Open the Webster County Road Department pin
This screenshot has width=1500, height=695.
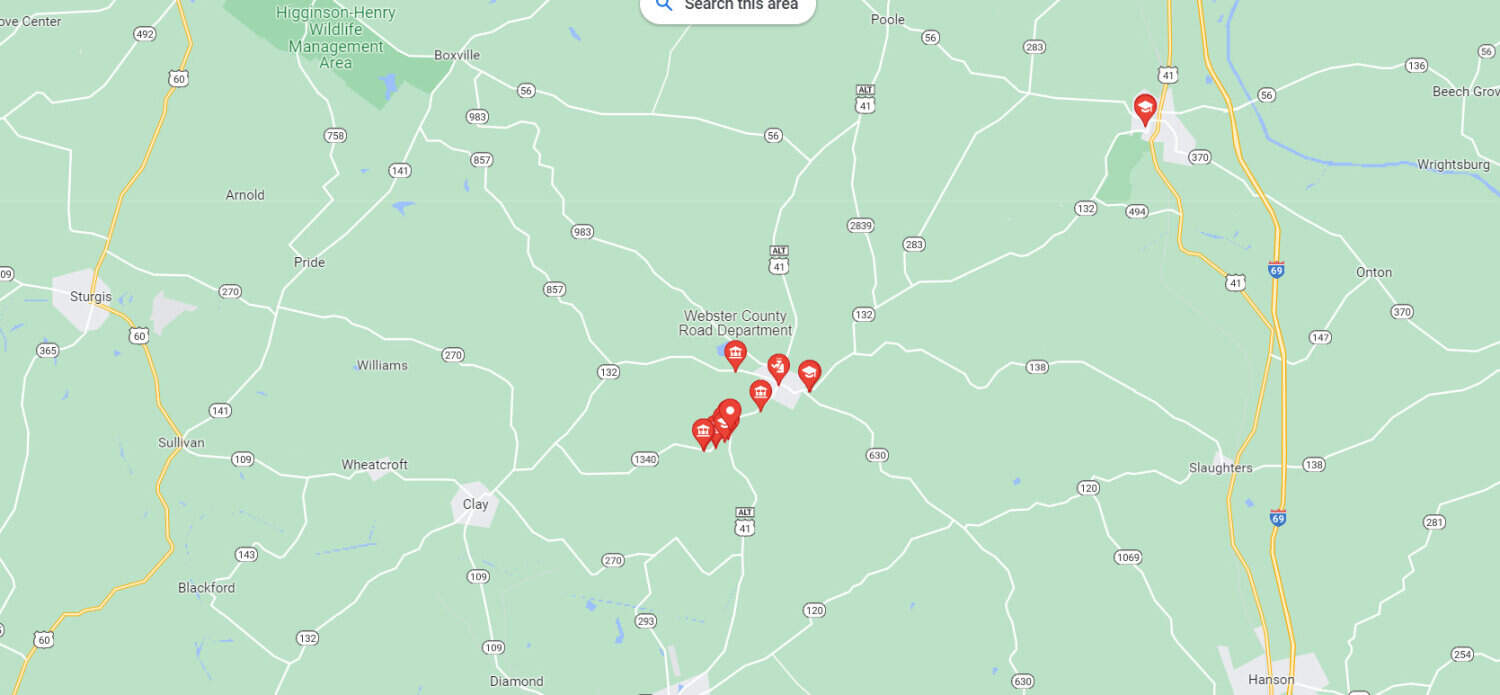point(735,354)
